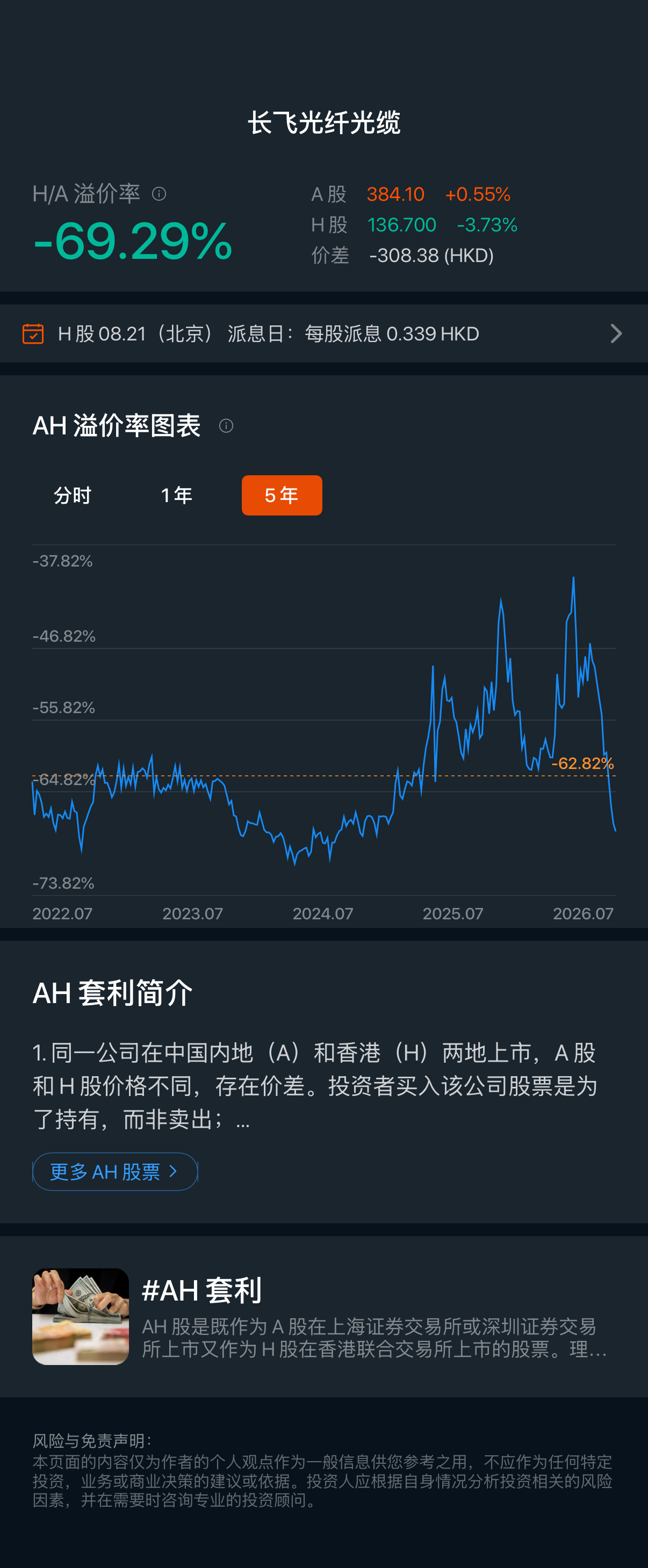Image resolution: width=648 pixels, height=1568 pixels.
Task: Select the 1 年 chart range
Action: coord(177,496)
